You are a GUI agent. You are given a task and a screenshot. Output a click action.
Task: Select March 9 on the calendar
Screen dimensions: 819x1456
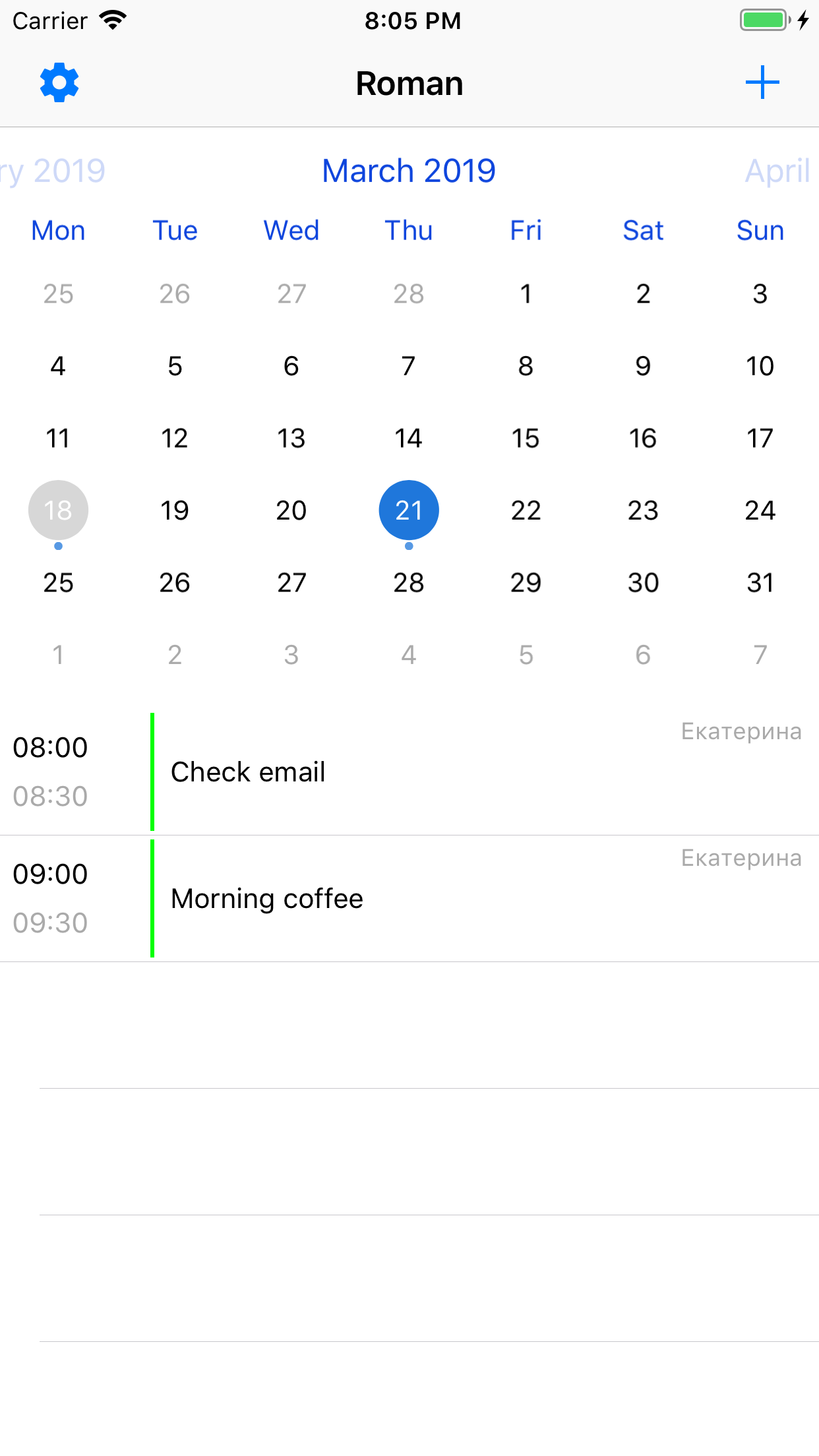[643, 367]
